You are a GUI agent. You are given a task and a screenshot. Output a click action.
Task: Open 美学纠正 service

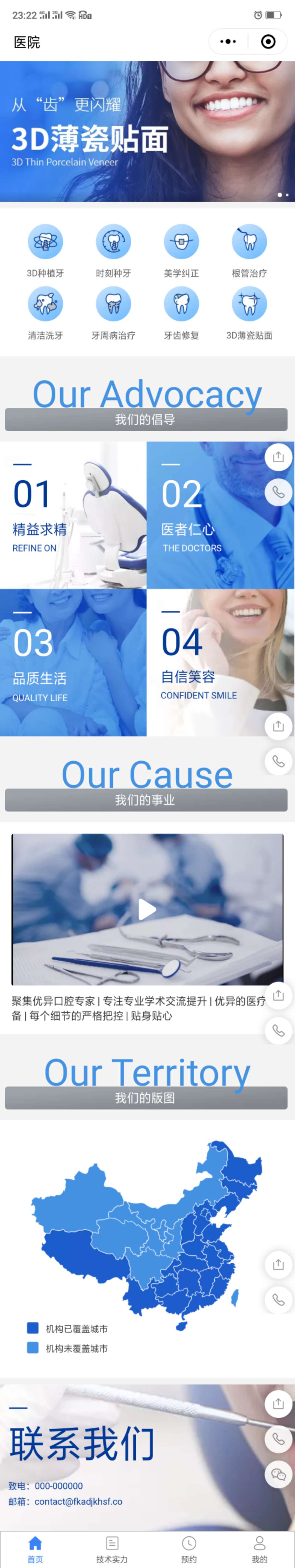(181, 242)
